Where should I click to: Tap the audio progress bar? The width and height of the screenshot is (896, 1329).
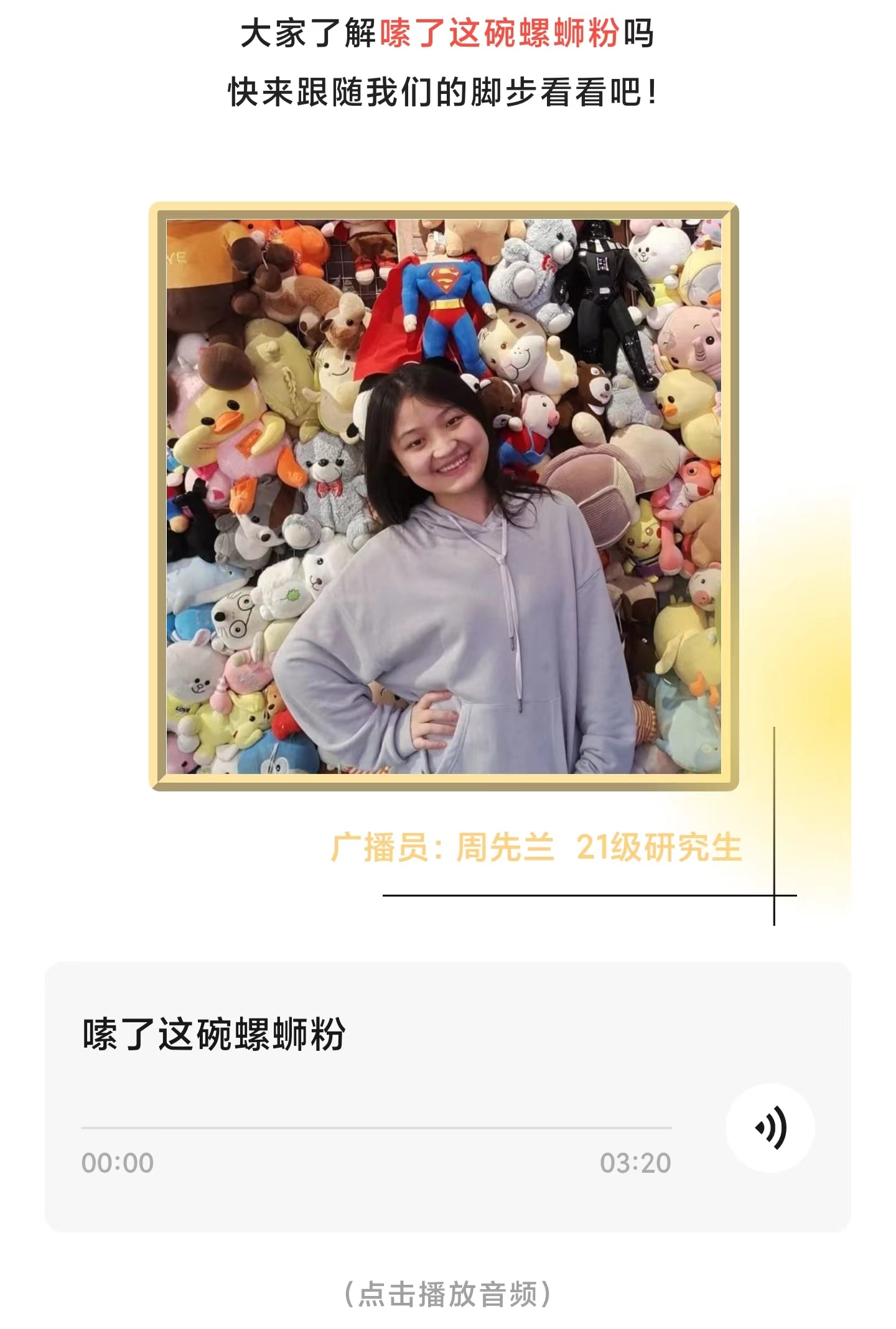point(376,1127)
